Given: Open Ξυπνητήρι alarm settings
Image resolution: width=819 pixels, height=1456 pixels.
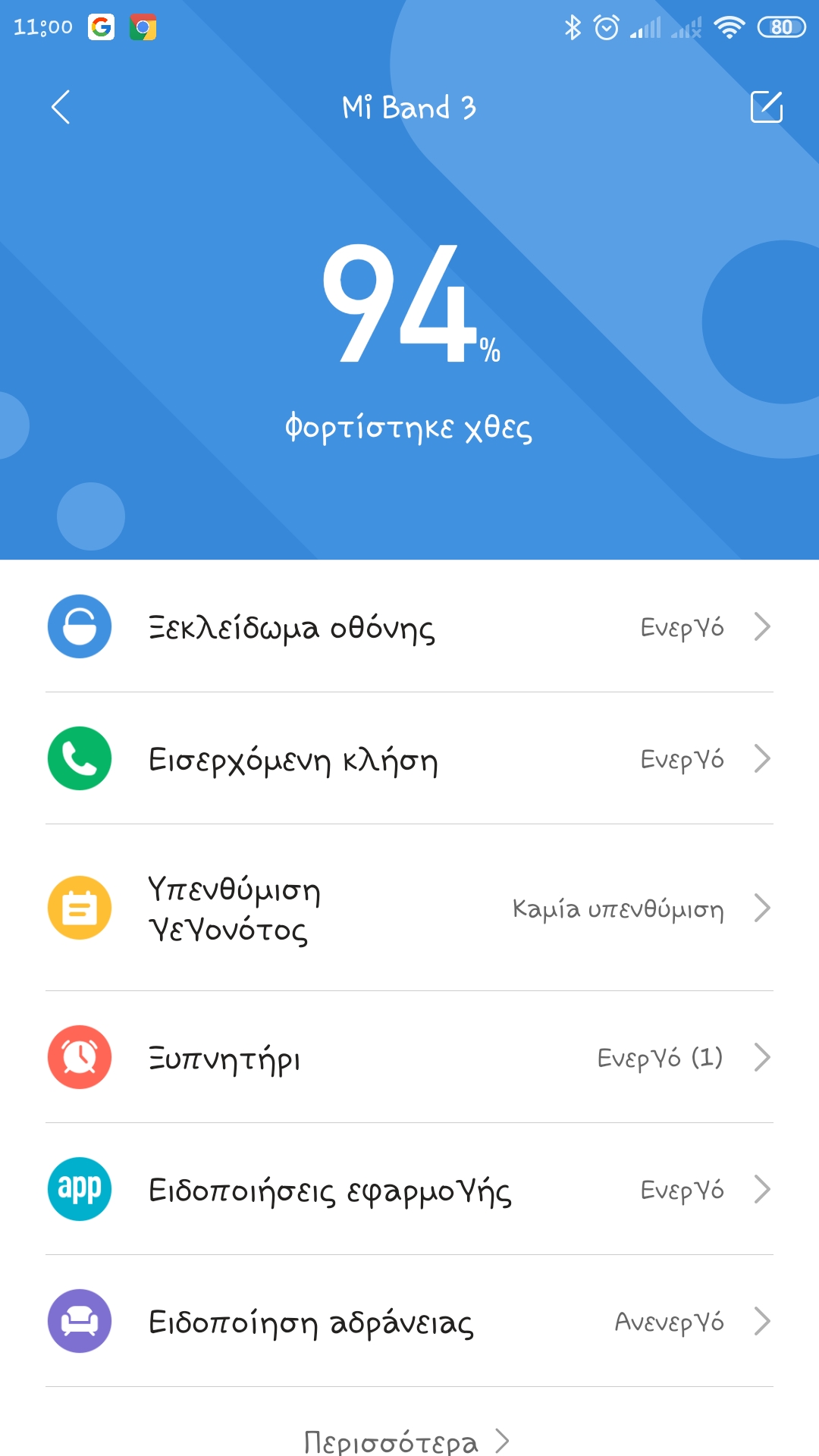Looking at the screenshot, I should pos(409,1058).
